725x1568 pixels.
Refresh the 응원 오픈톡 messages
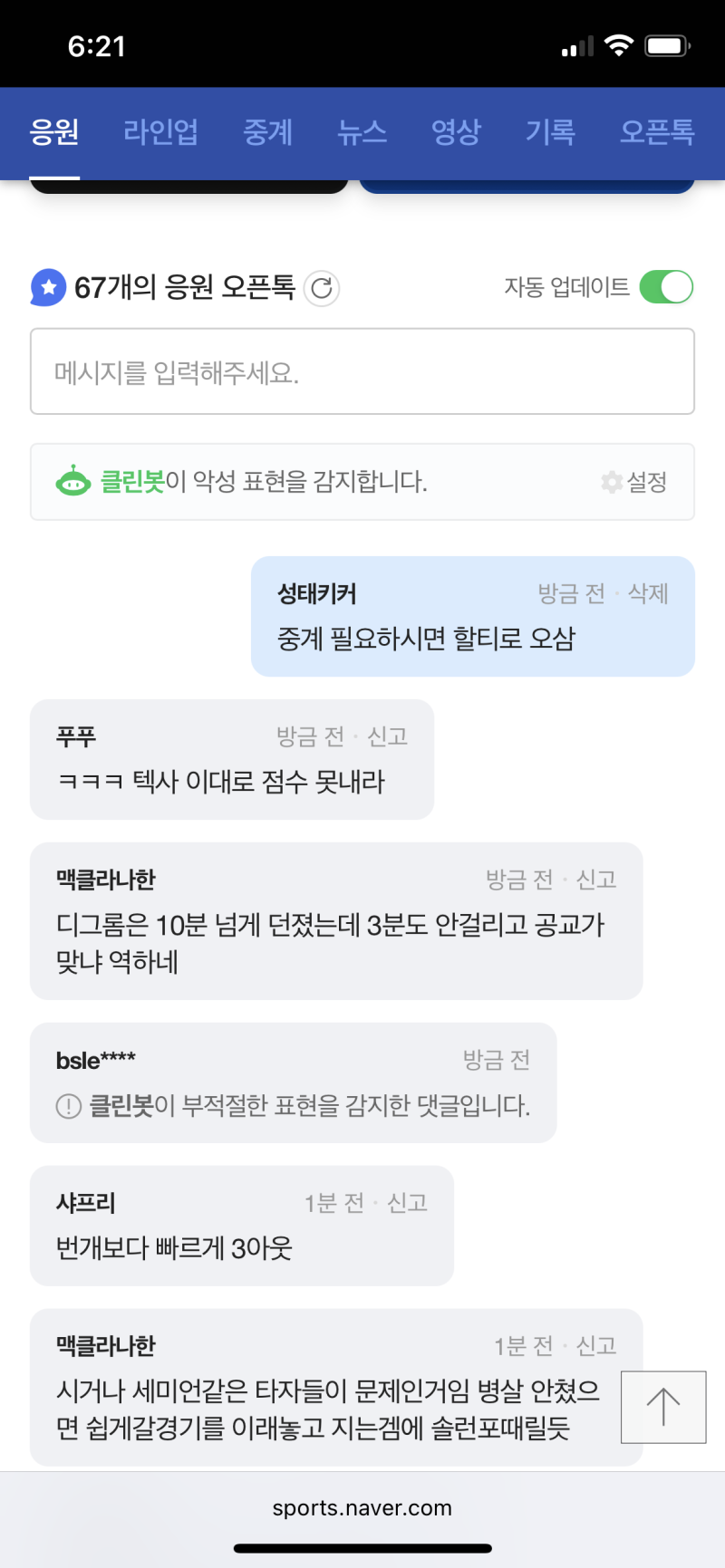pos(322,289)
